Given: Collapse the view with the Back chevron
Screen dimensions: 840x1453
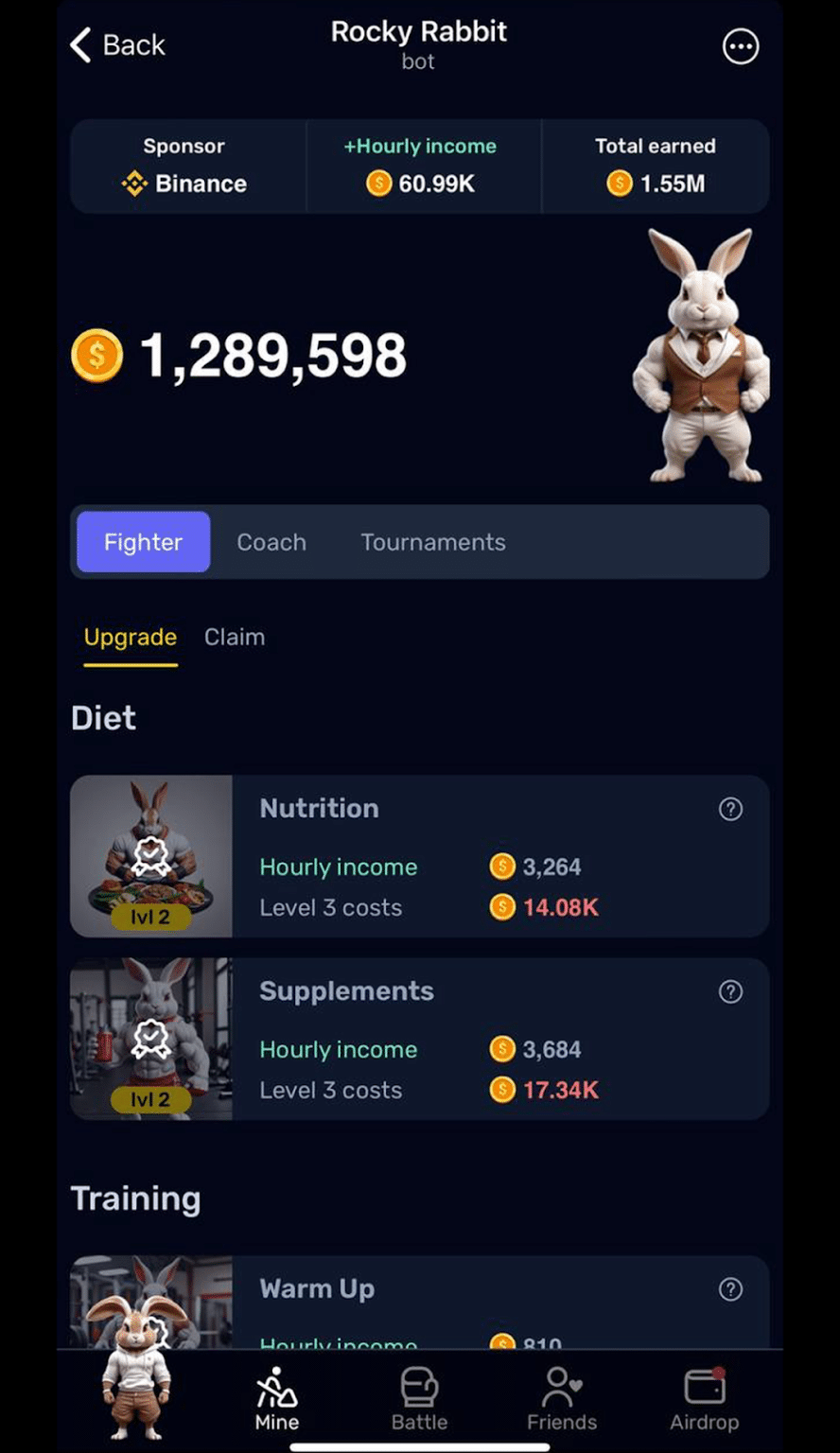Looking at the screenshot, I should point(79,44).
